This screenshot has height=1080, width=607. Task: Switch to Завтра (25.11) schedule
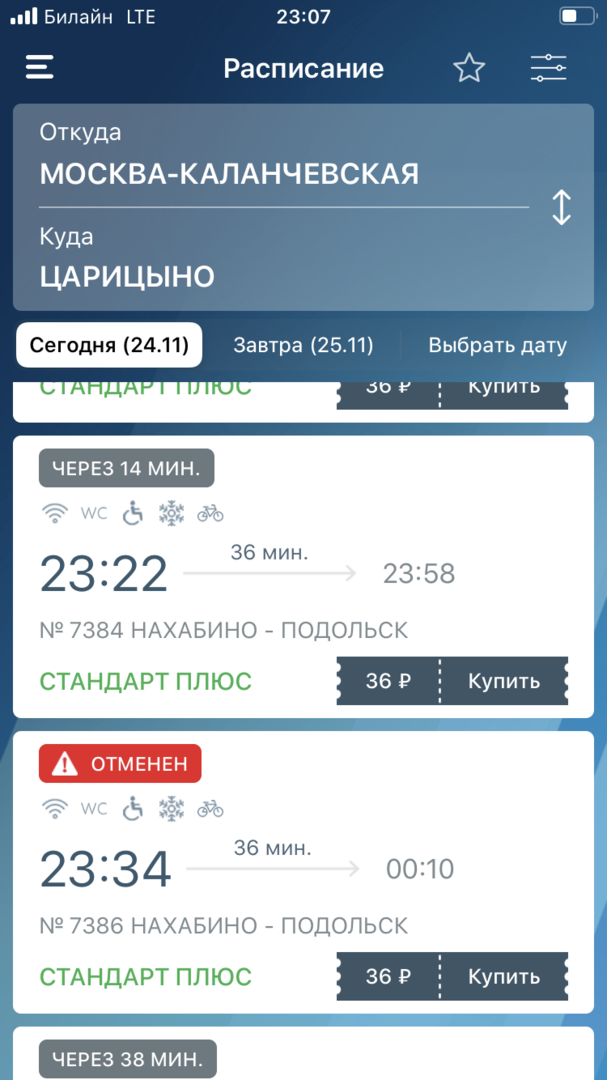303,346
